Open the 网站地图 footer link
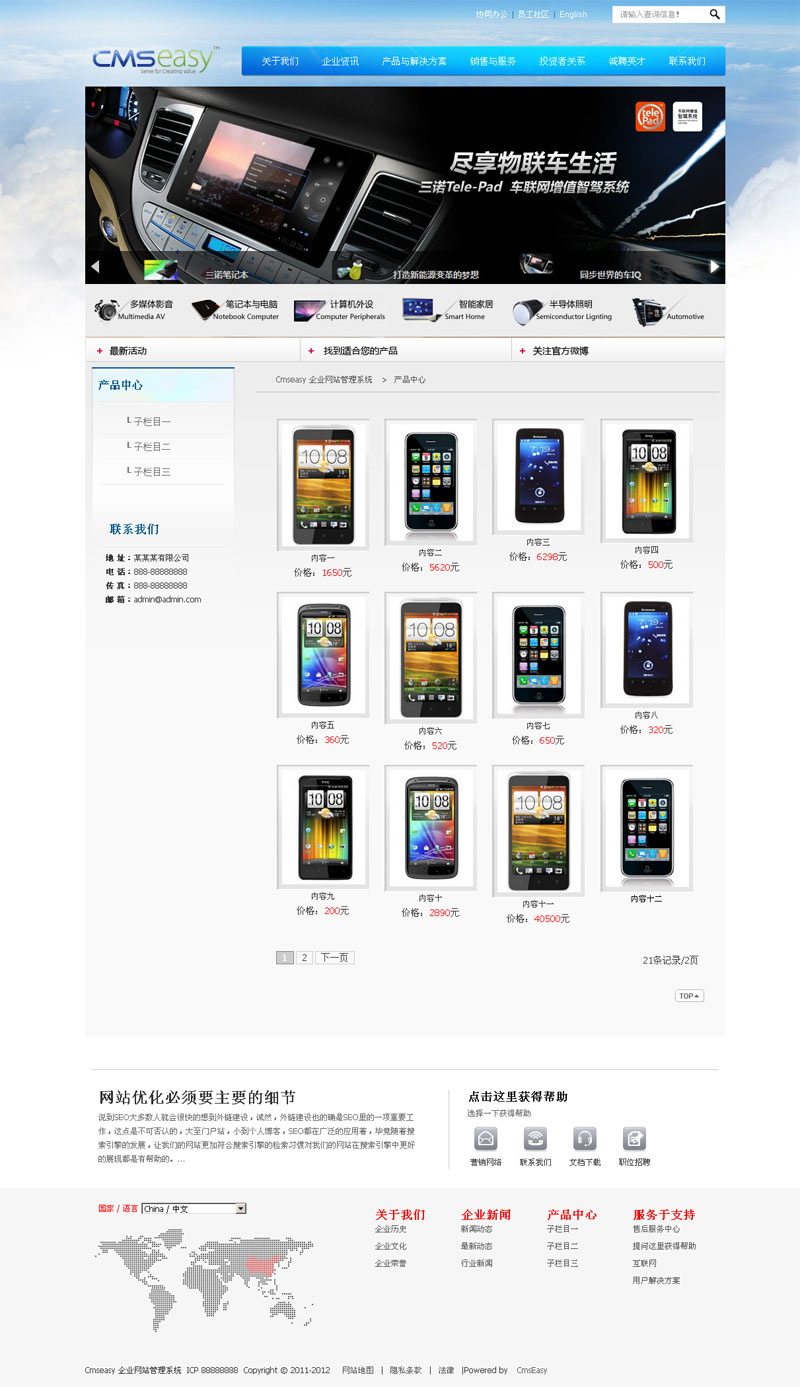This screenshot has width=800, height=1387. [358, 1370]
